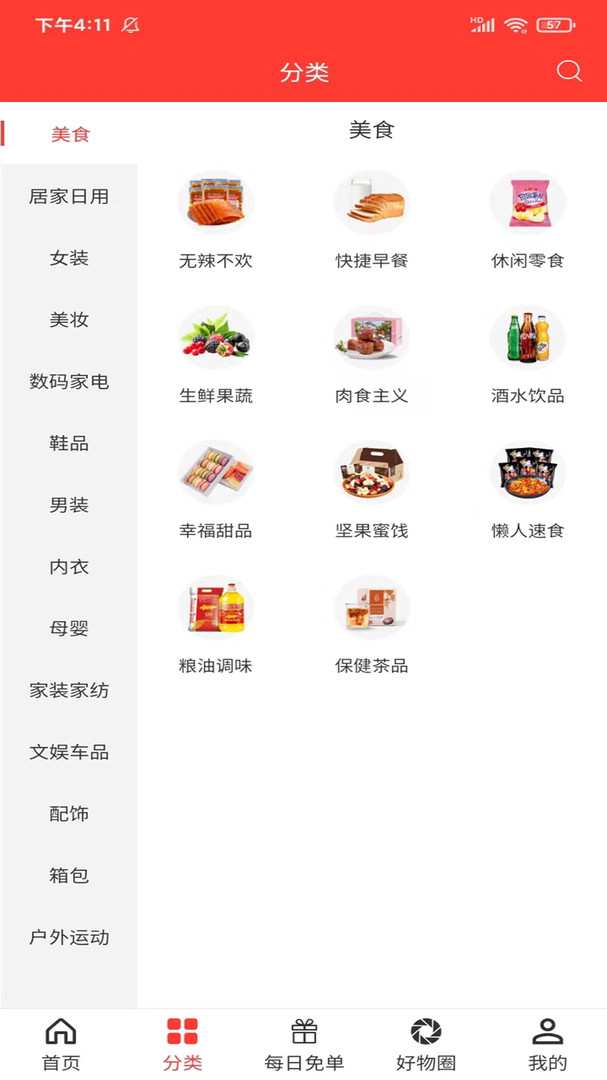Open the 懒人速食 subcategory
This screenshot has height=1080, width=607.
pos(528,490)
